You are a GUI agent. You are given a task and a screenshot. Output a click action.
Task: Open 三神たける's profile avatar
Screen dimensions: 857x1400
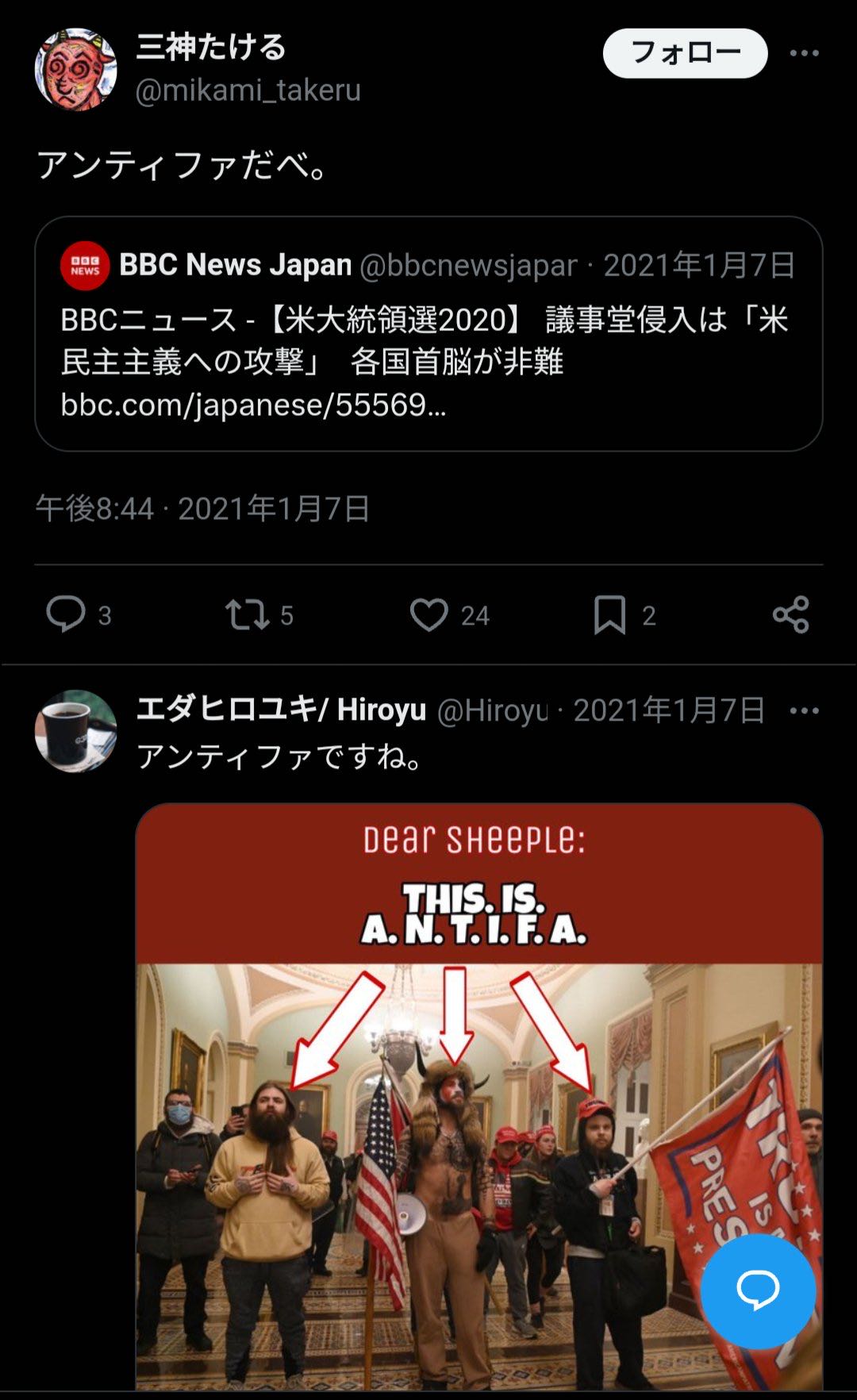pos(76,70)
